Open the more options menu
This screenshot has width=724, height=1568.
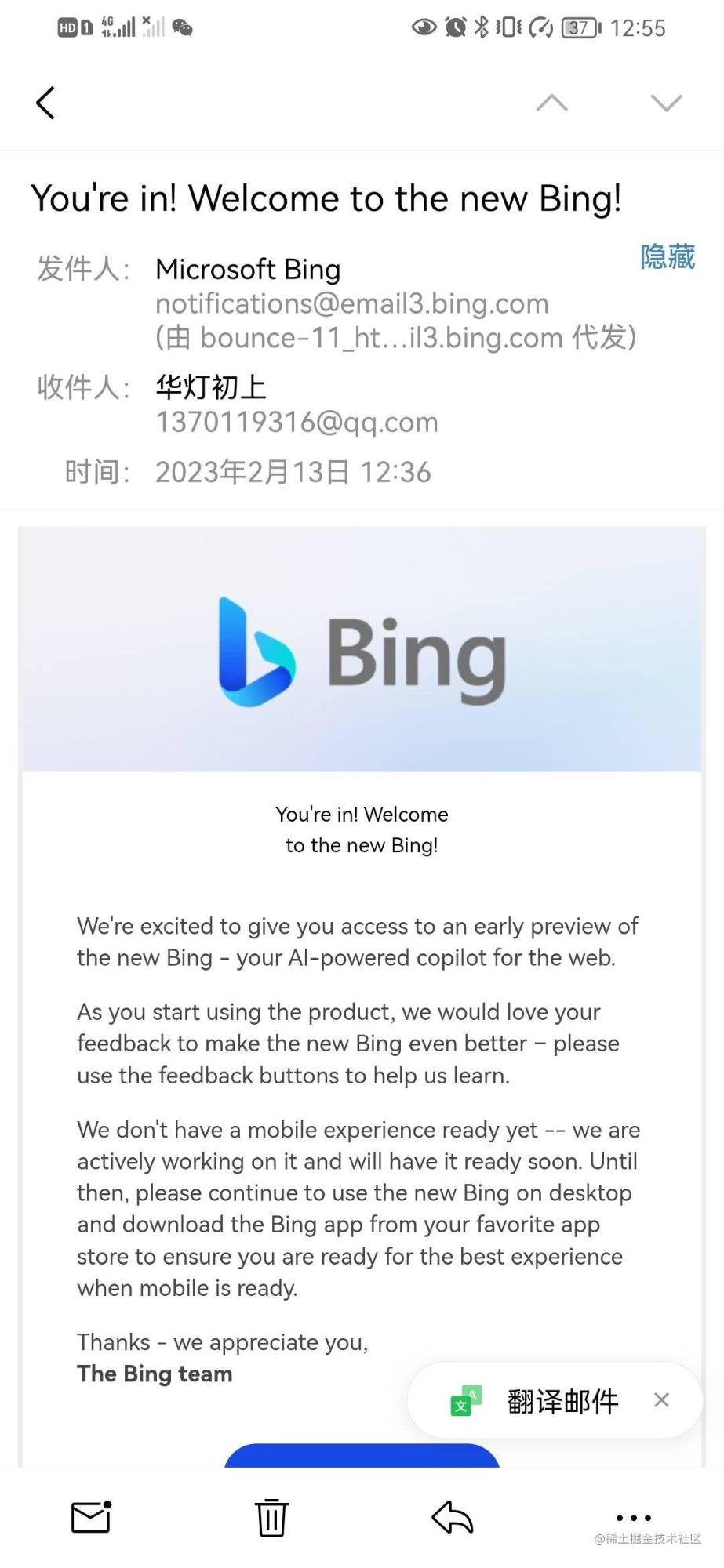634,1517
